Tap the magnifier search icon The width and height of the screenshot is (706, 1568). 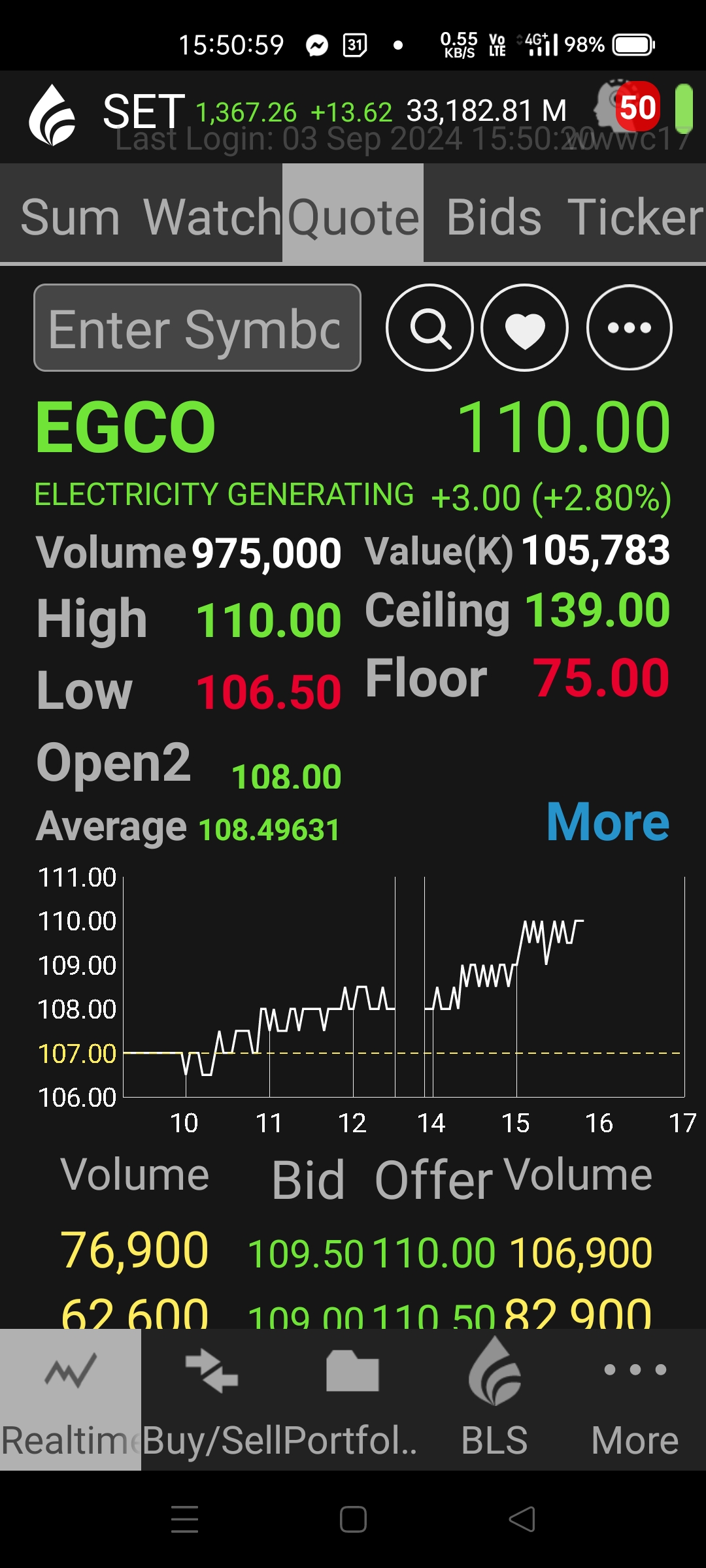(429, 328)
